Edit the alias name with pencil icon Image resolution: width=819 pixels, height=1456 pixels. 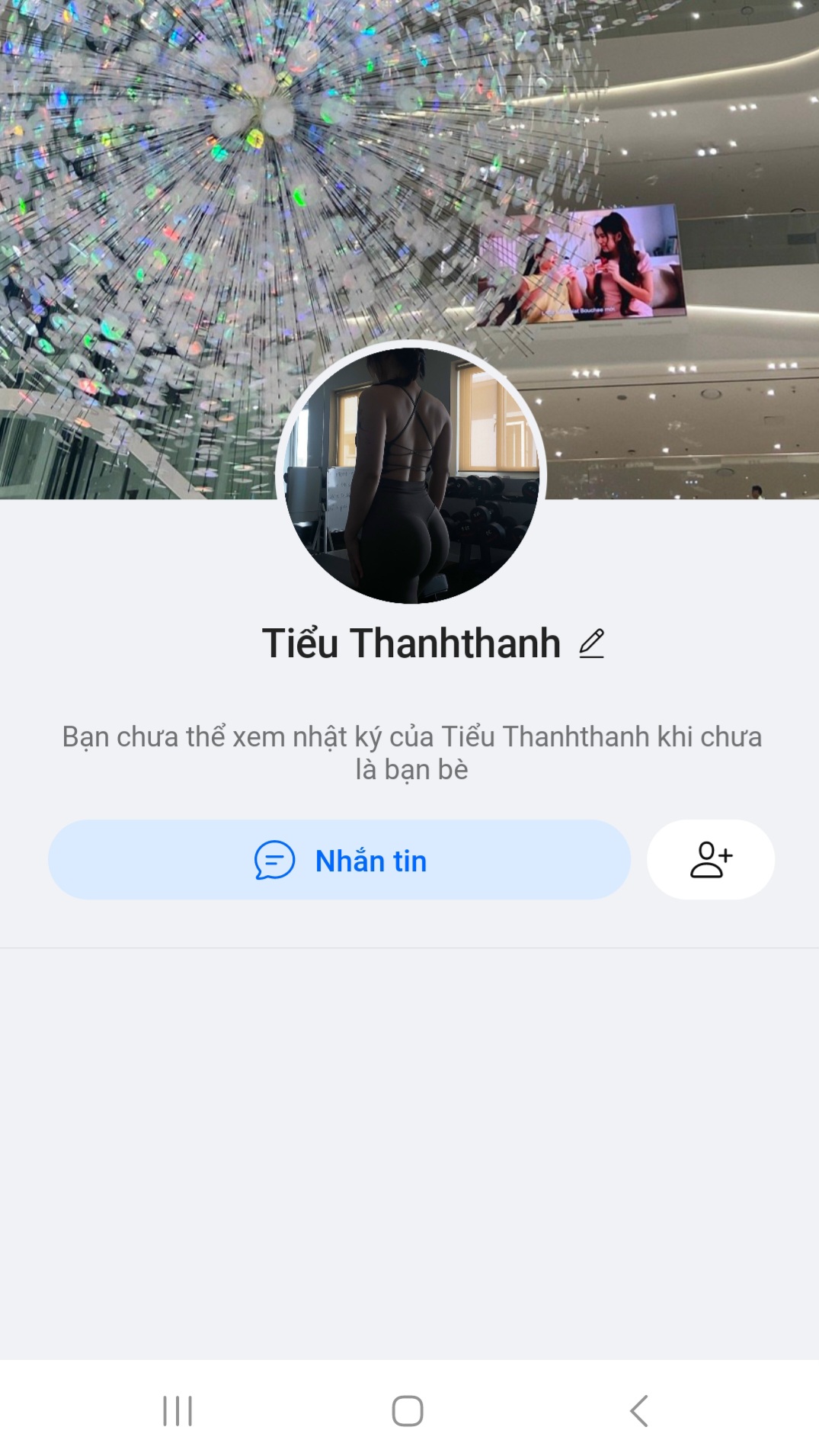(x=591, y=643)
